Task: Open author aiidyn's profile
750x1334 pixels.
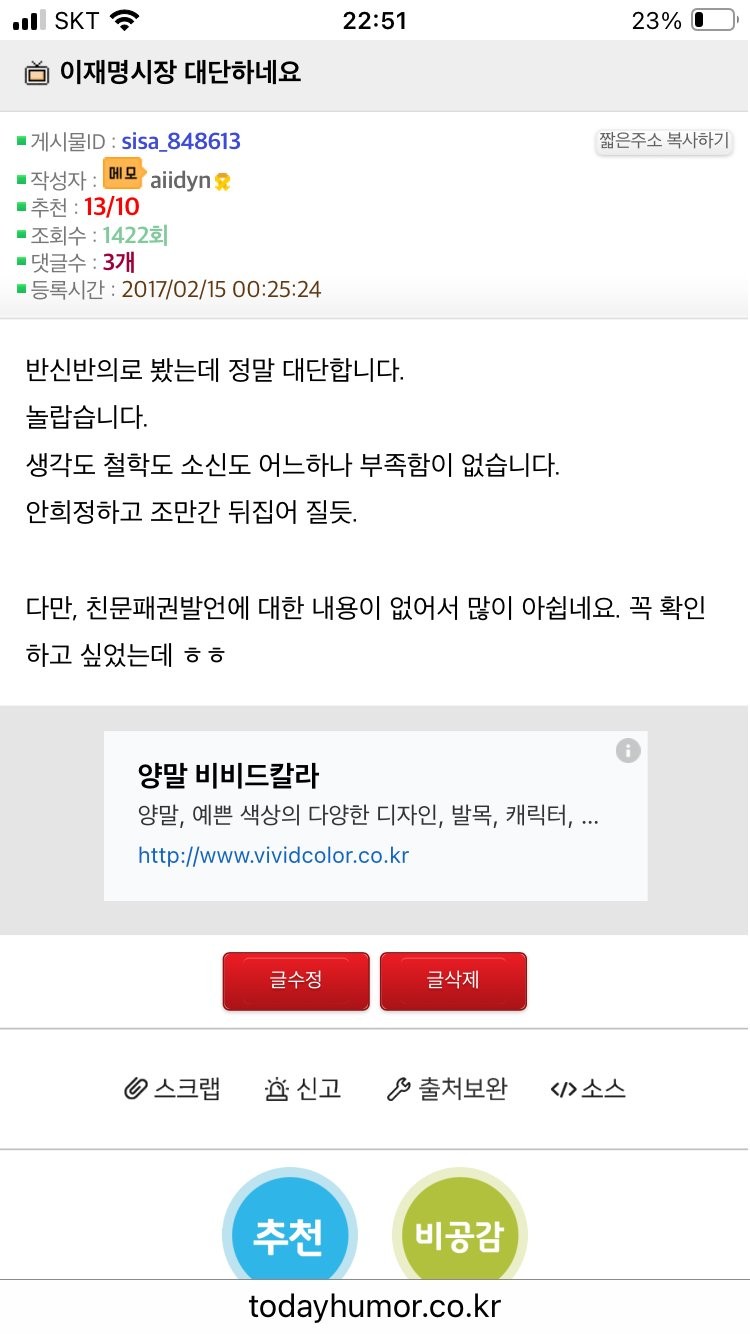Action: coord(181,181)
